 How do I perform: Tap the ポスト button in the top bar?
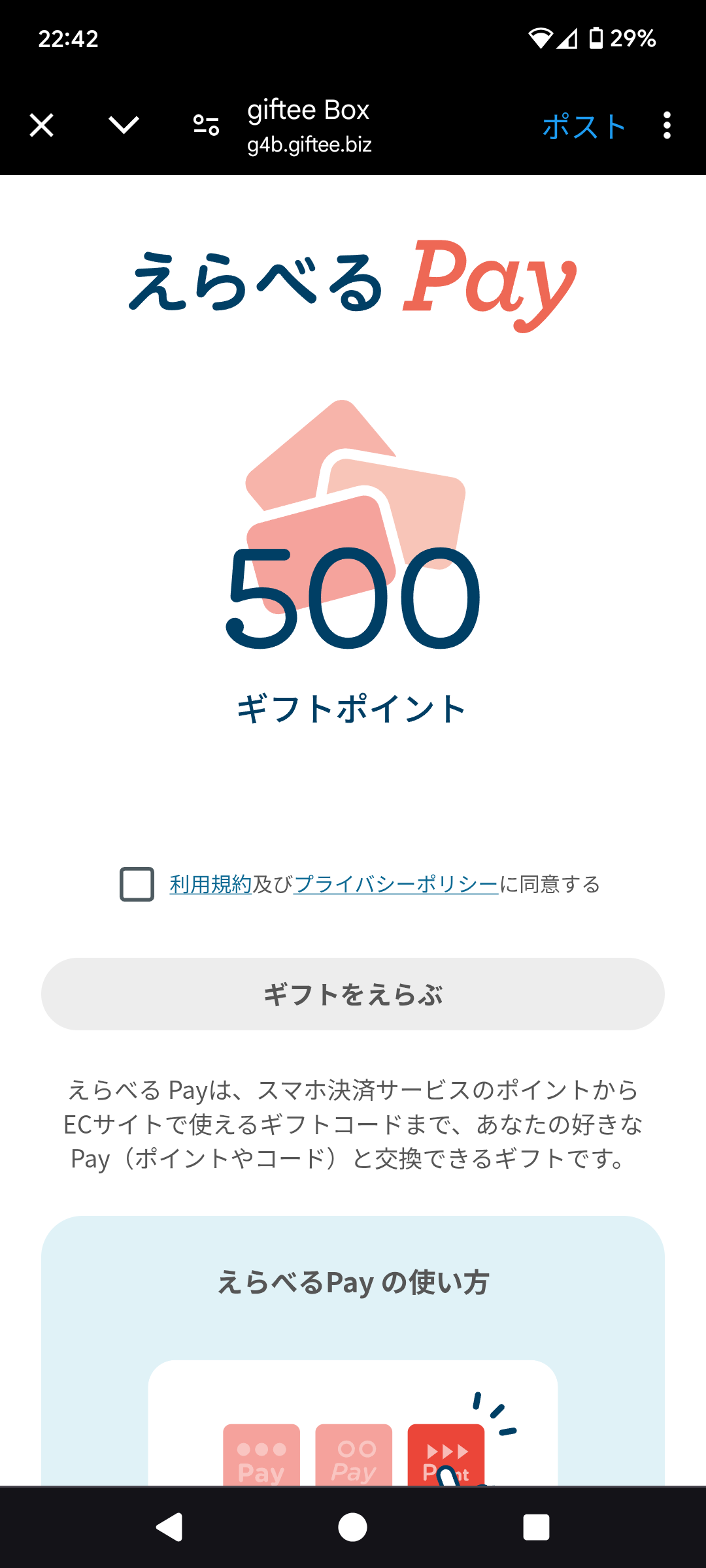584,126
